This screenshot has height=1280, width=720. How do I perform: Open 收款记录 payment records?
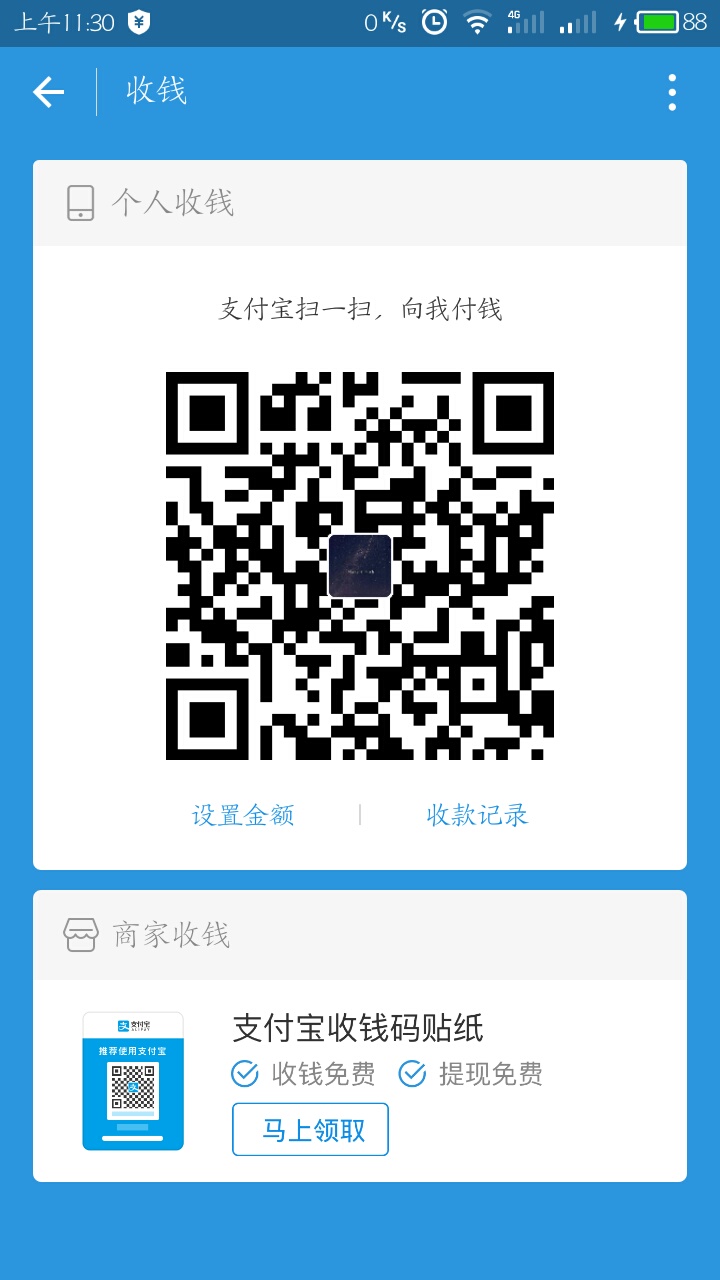click(x=477, y=815)
